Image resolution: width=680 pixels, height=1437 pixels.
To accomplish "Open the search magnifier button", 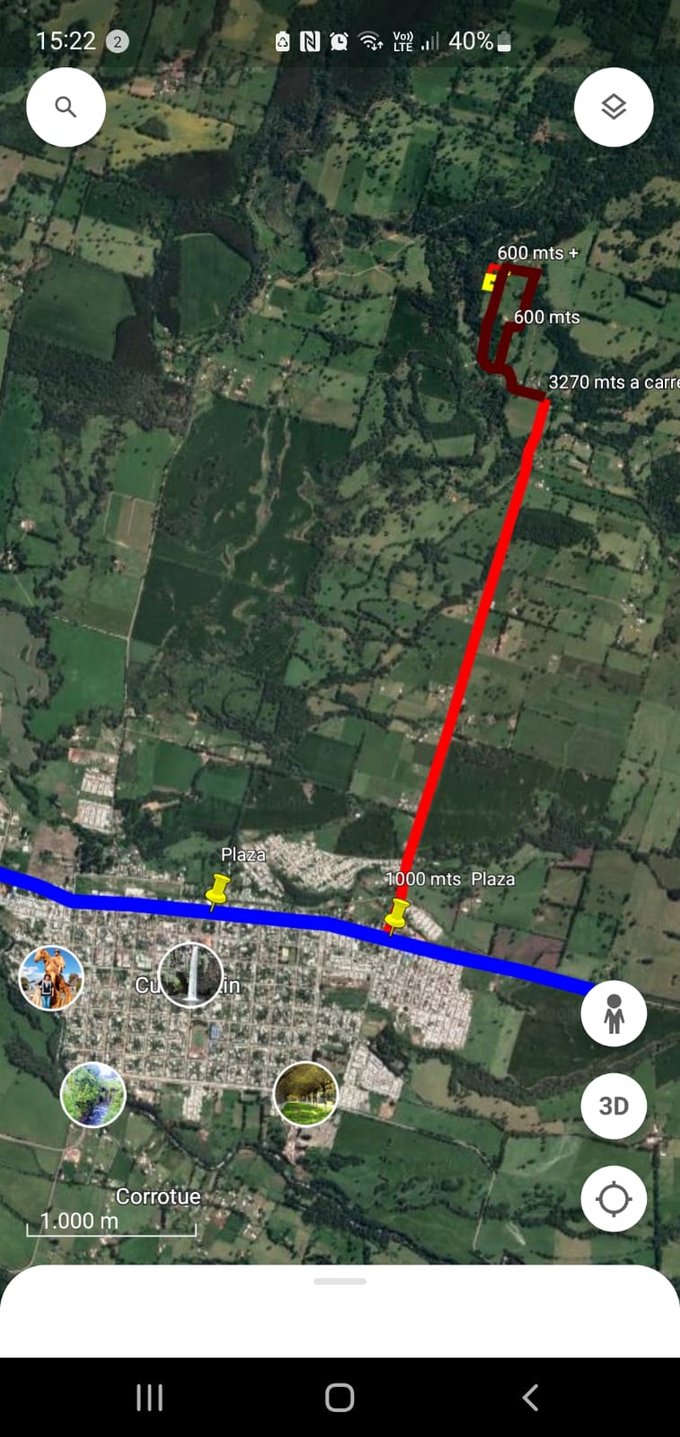I will 66,107.
